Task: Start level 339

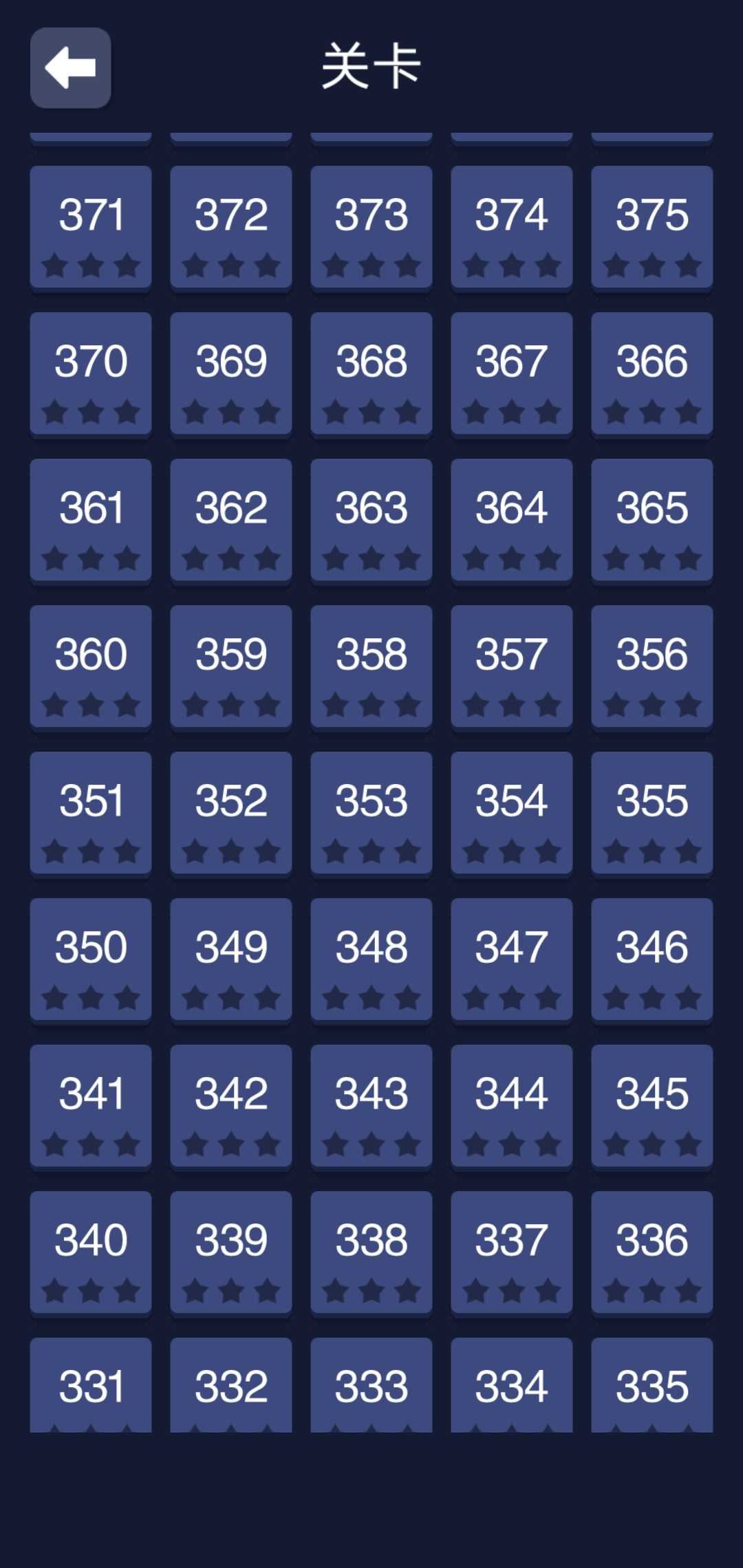Action: click(x=231, y=1252)
